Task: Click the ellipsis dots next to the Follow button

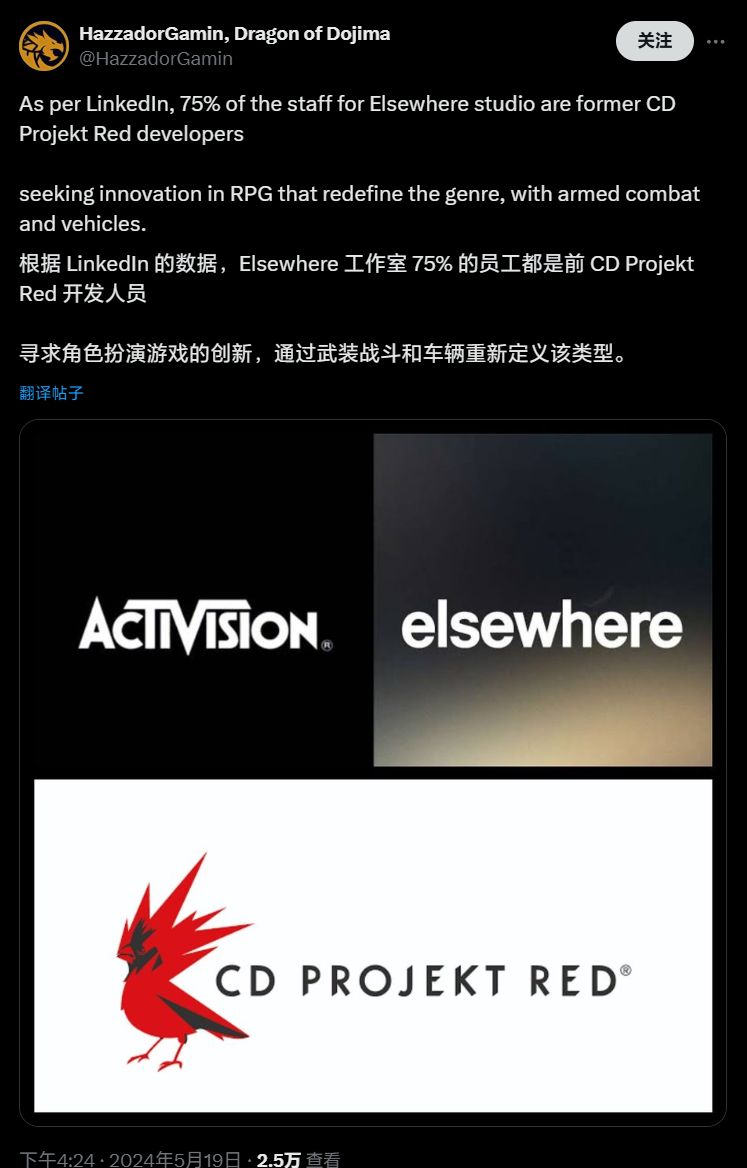Action: click(x=716, y=41)
